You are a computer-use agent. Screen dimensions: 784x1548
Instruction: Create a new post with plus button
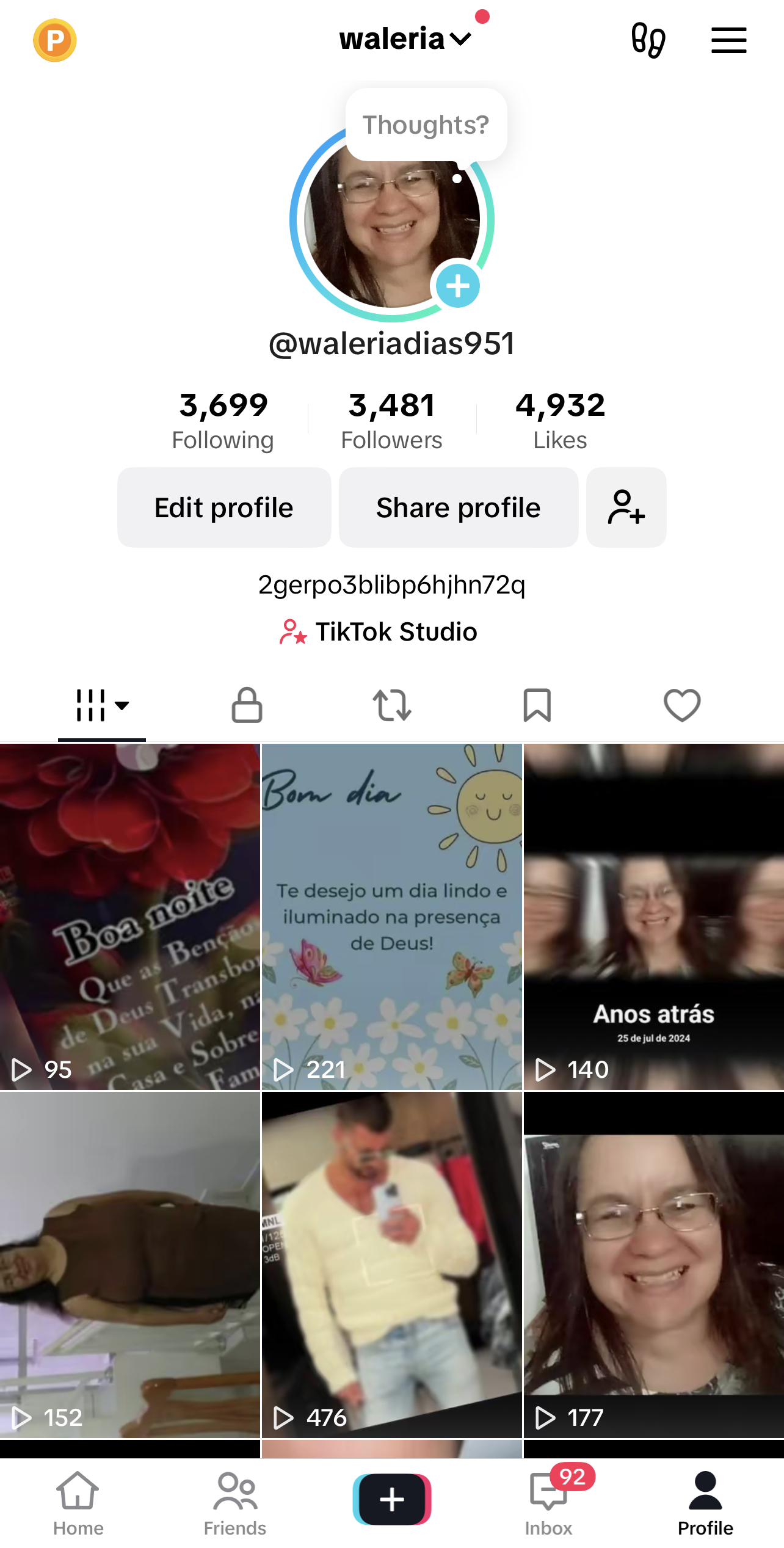click(392, 1499)
